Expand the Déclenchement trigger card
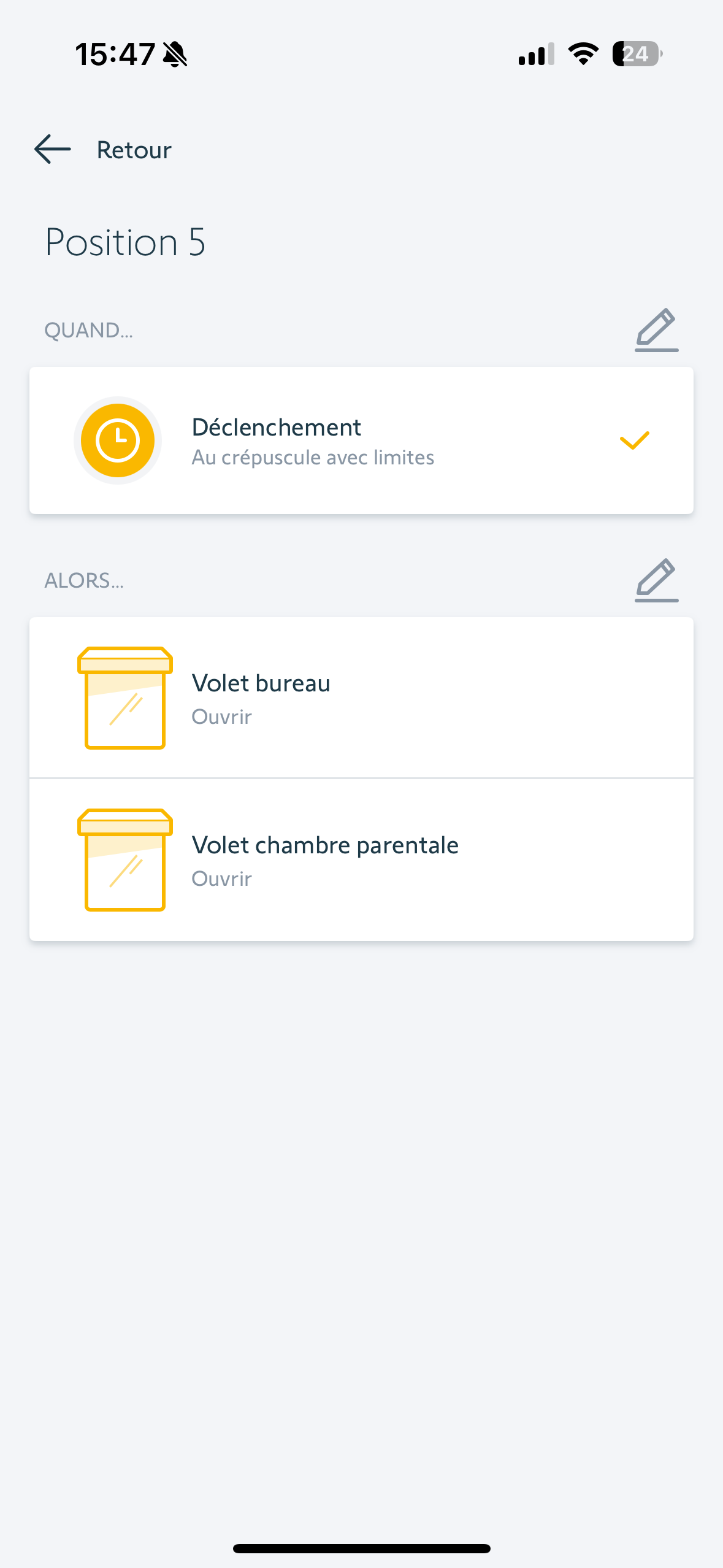The image size is (723, 1568). (x=361, y=440)
